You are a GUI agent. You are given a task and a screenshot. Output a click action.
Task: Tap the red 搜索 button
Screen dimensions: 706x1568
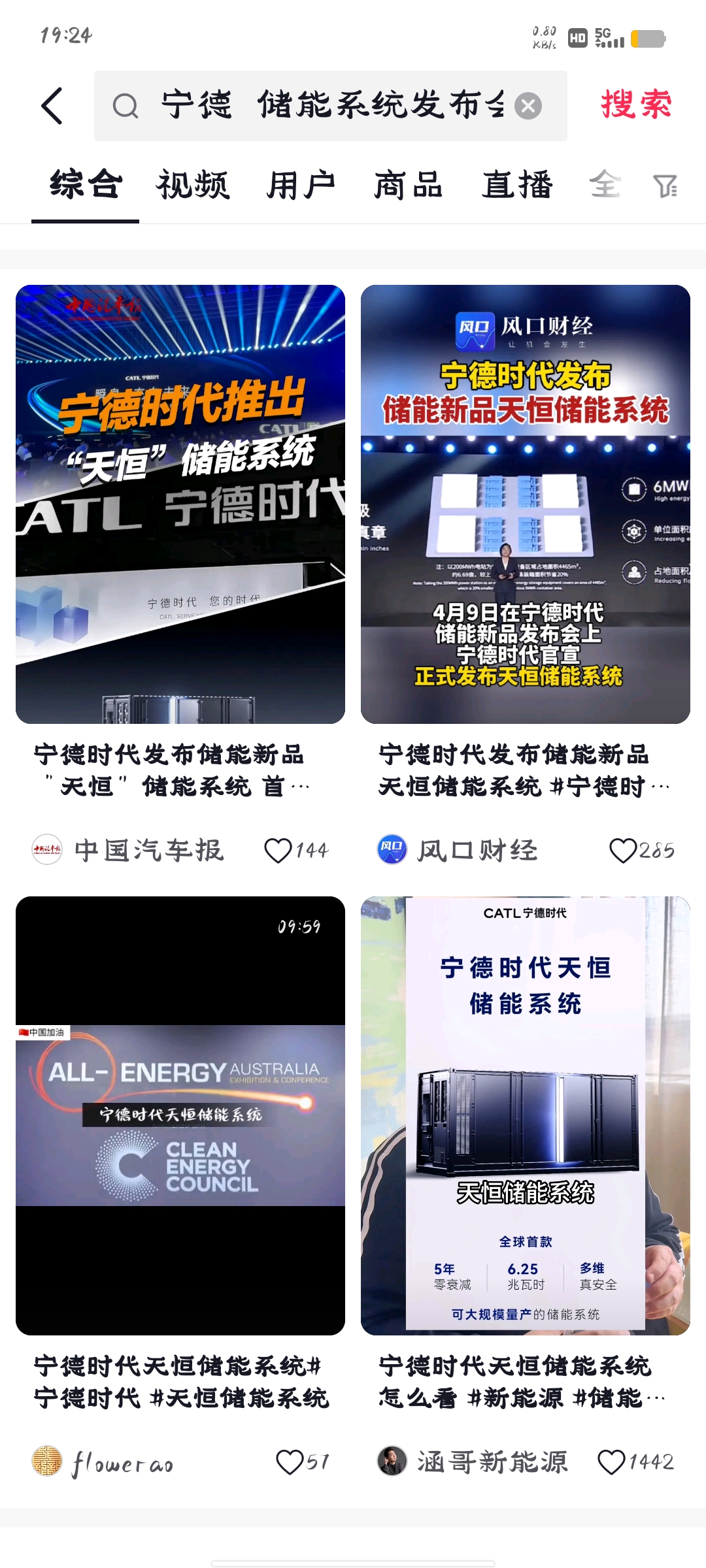636,105
